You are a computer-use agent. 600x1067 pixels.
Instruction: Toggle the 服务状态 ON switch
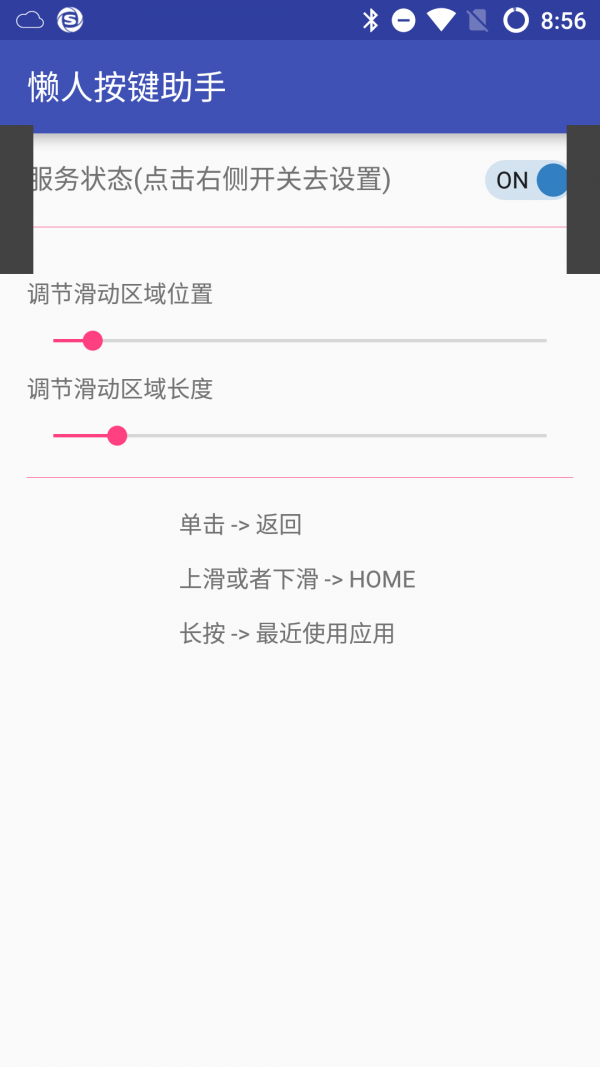tap(527, 180)
